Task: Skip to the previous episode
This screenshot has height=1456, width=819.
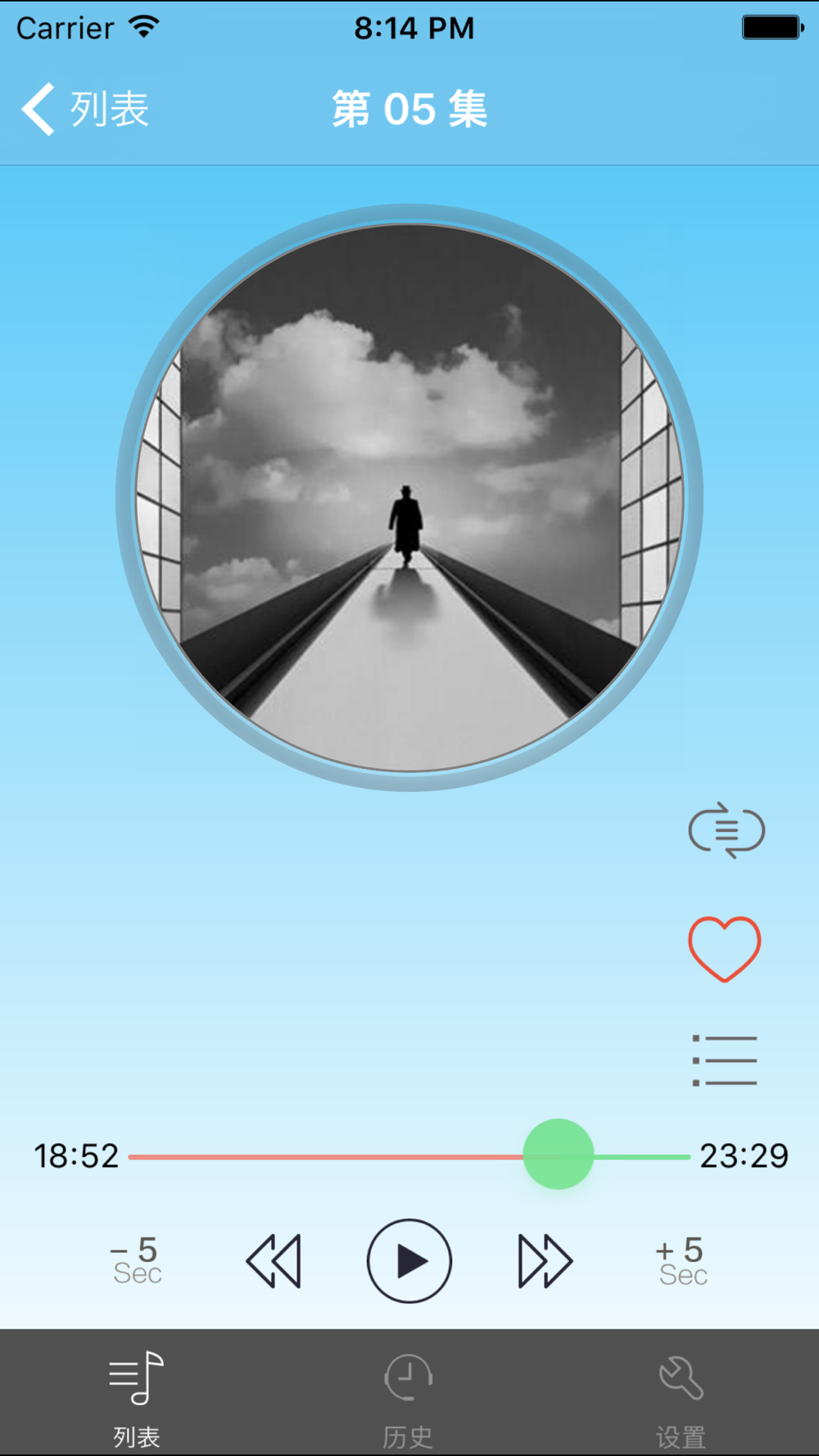Action: [274, 1261]
